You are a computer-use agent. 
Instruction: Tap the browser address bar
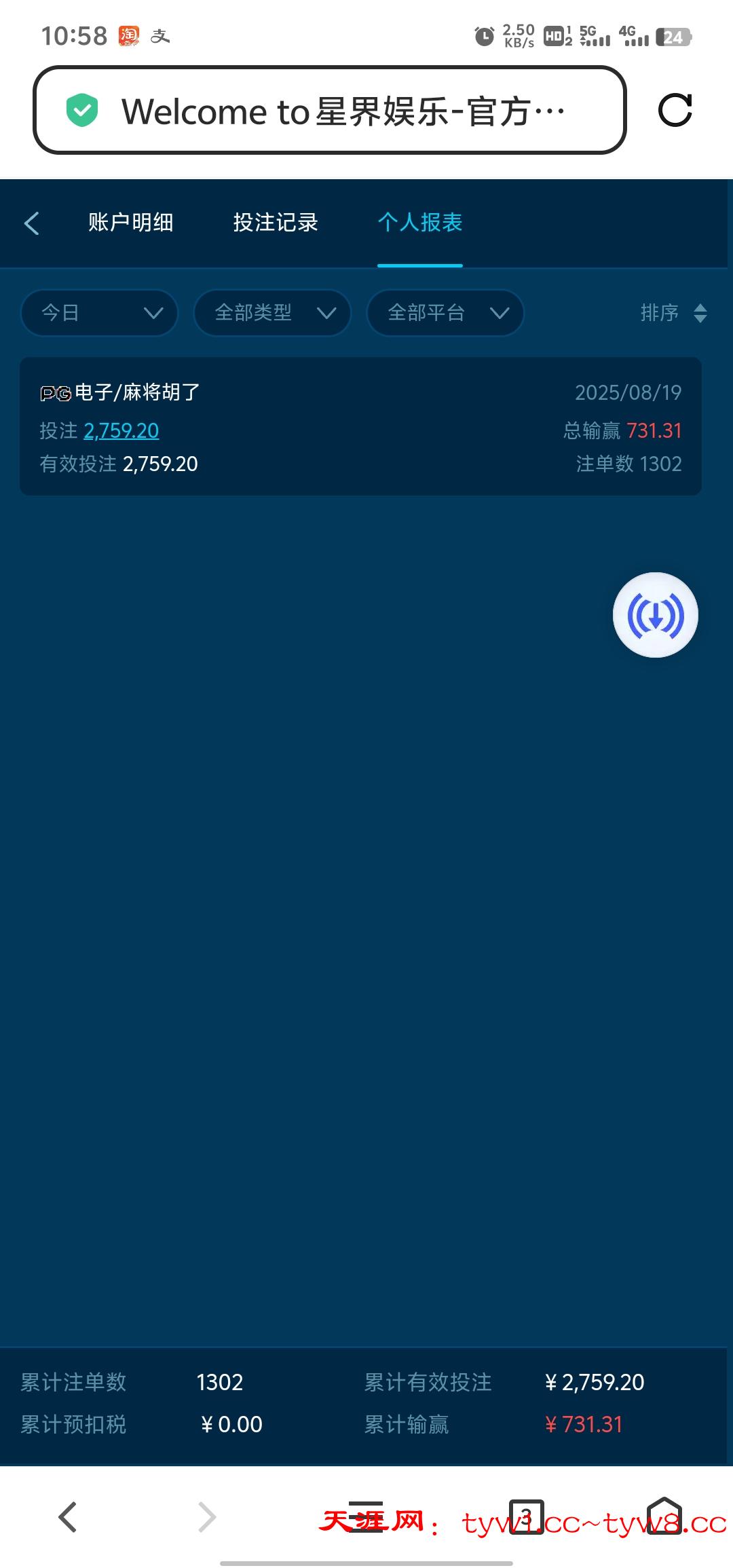(x=329, y=110)
